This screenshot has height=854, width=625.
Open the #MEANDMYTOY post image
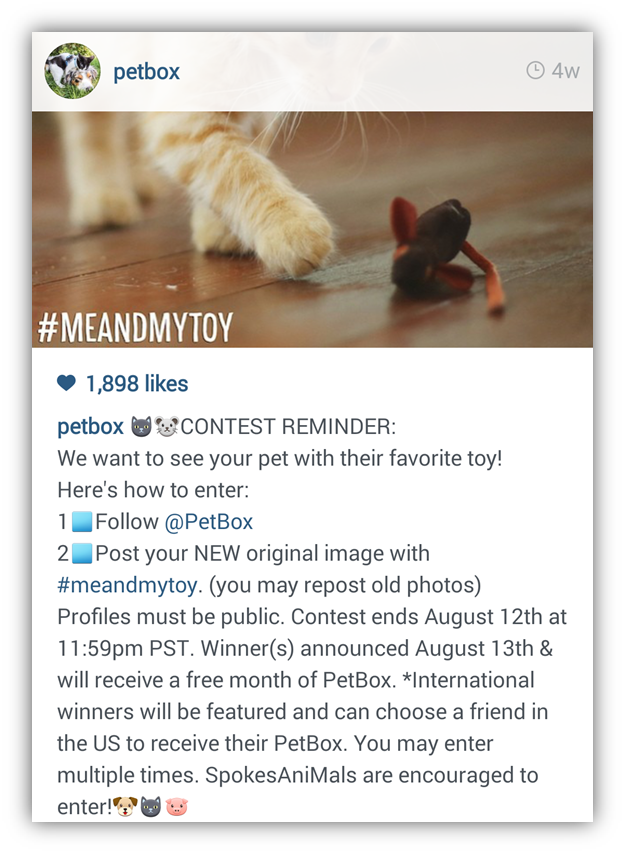pyautogui.click(x=312, y=229)
